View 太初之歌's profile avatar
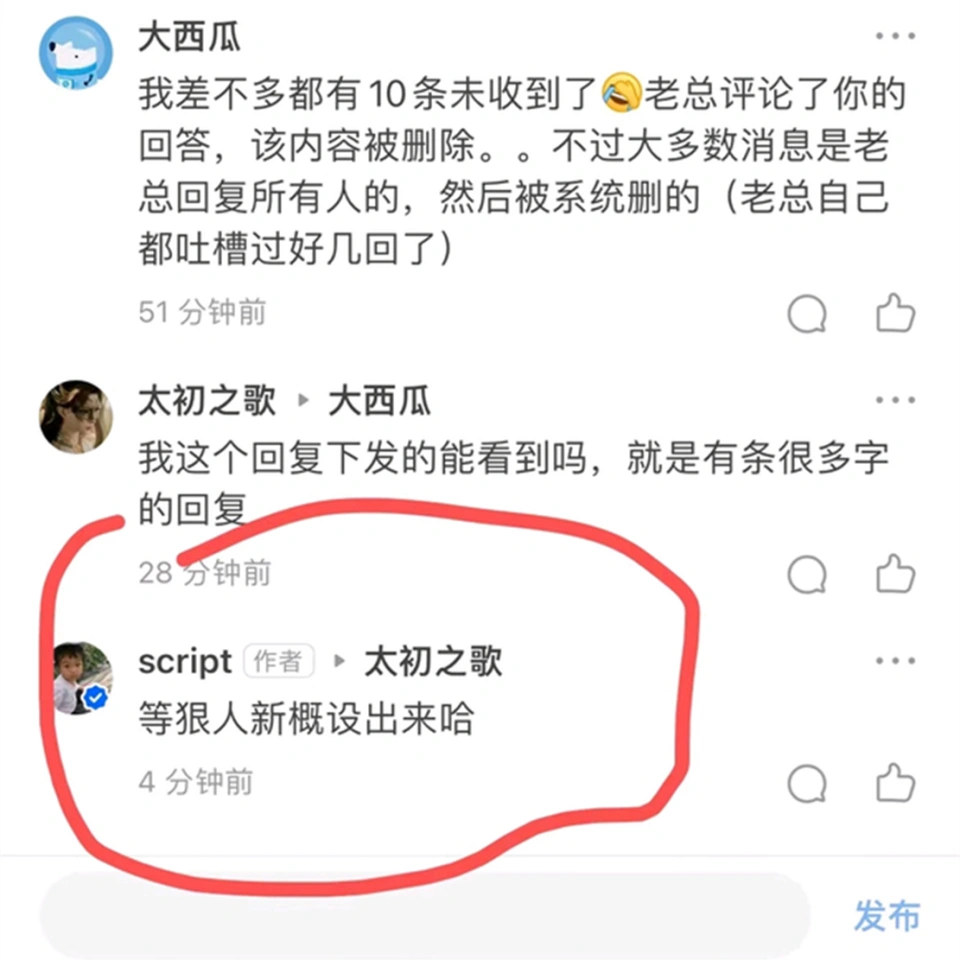 (x=75, y=416)
